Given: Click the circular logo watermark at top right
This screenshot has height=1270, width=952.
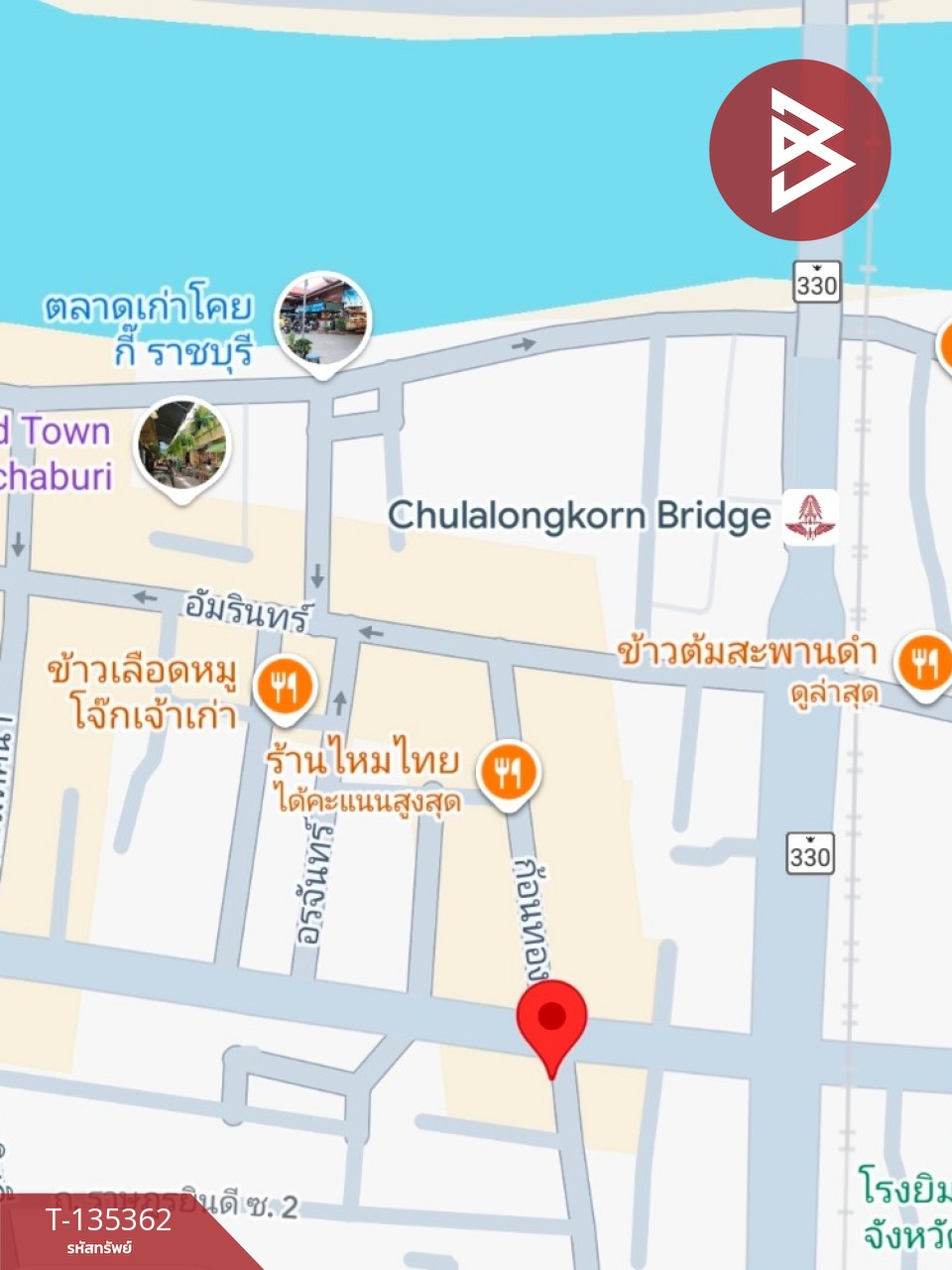Looking at the screenshot, I should tap(801, 147).
